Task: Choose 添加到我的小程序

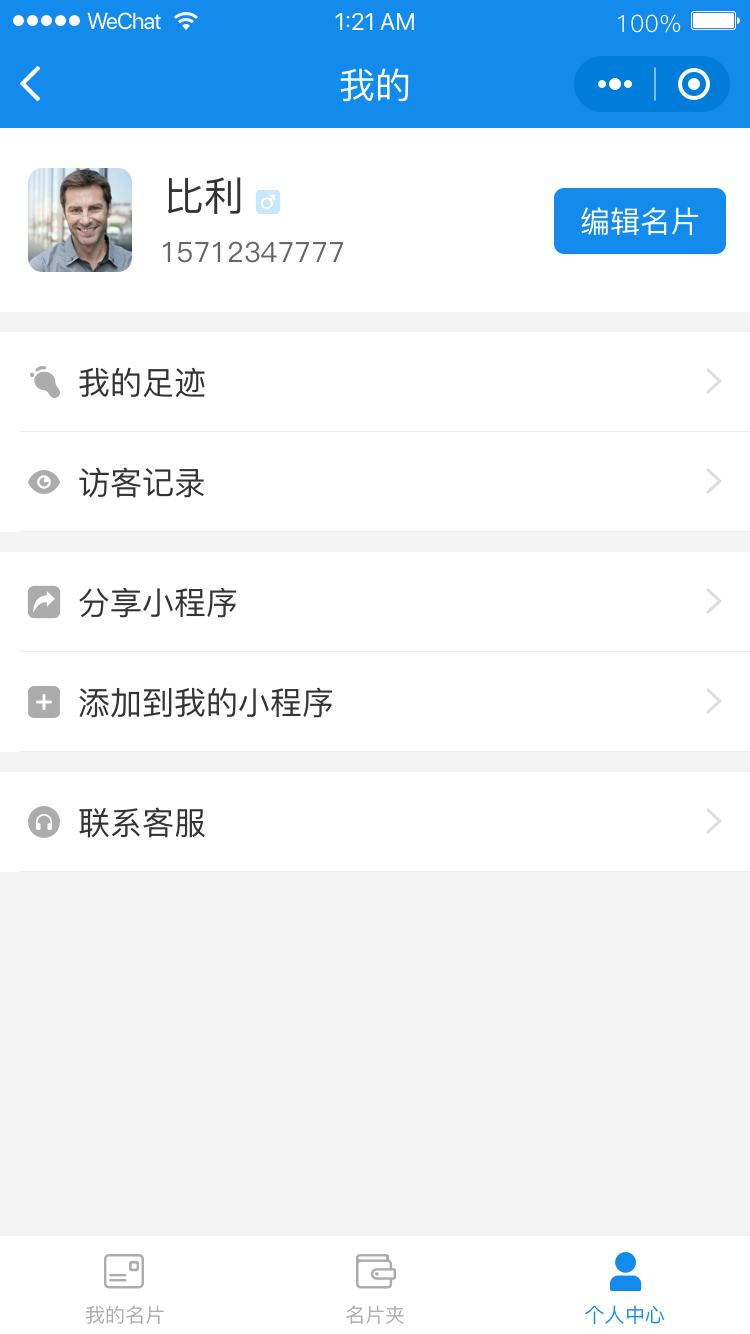Action: (x=375, y=702)
